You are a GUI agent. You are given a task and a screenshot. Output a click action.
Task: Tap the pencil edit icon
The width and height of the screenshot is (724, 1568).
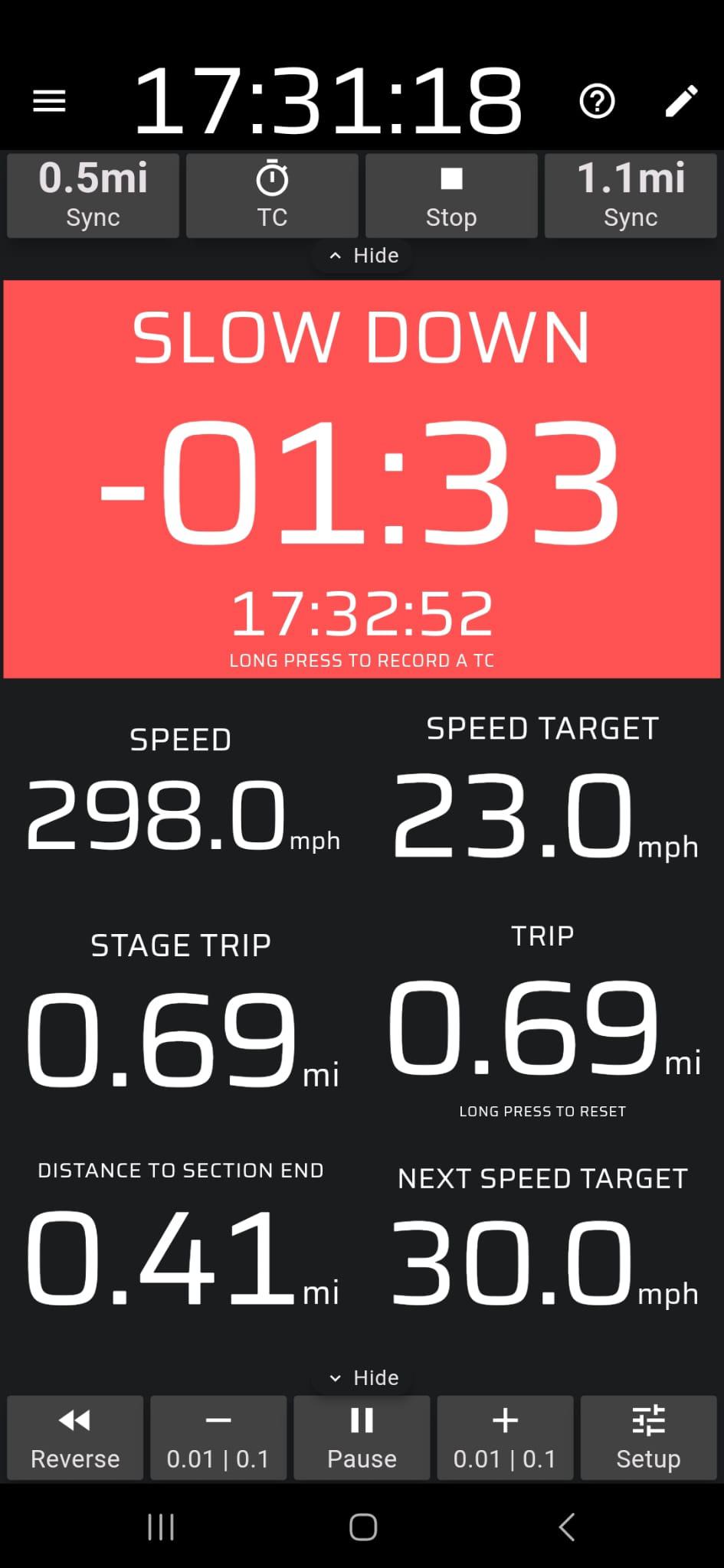tap(680, 101)
